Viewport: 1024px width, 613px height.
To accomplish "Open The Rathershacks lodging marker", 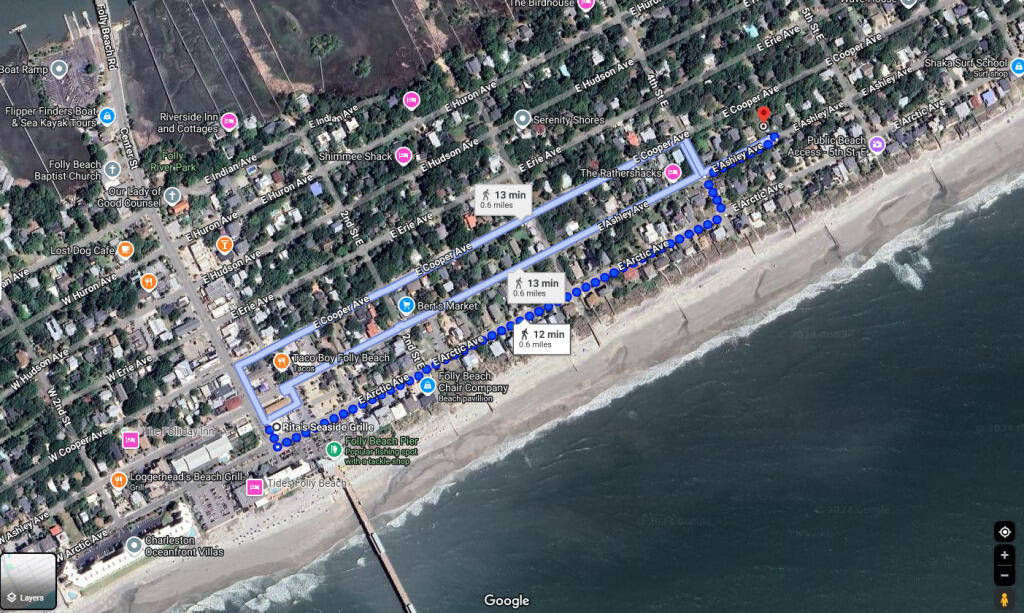I will coord(672,173).
